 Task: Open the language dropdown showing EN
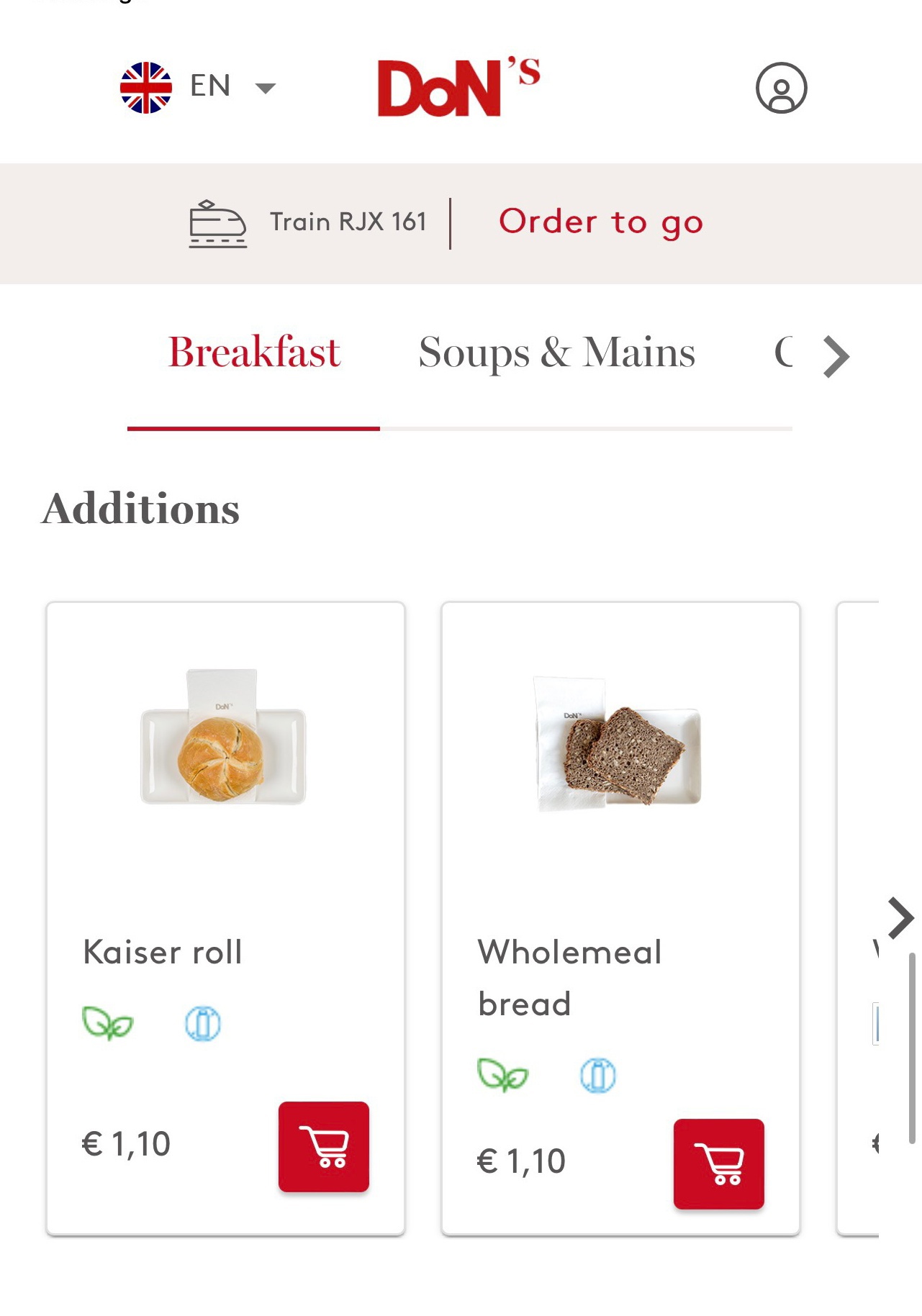pos(199,87)
